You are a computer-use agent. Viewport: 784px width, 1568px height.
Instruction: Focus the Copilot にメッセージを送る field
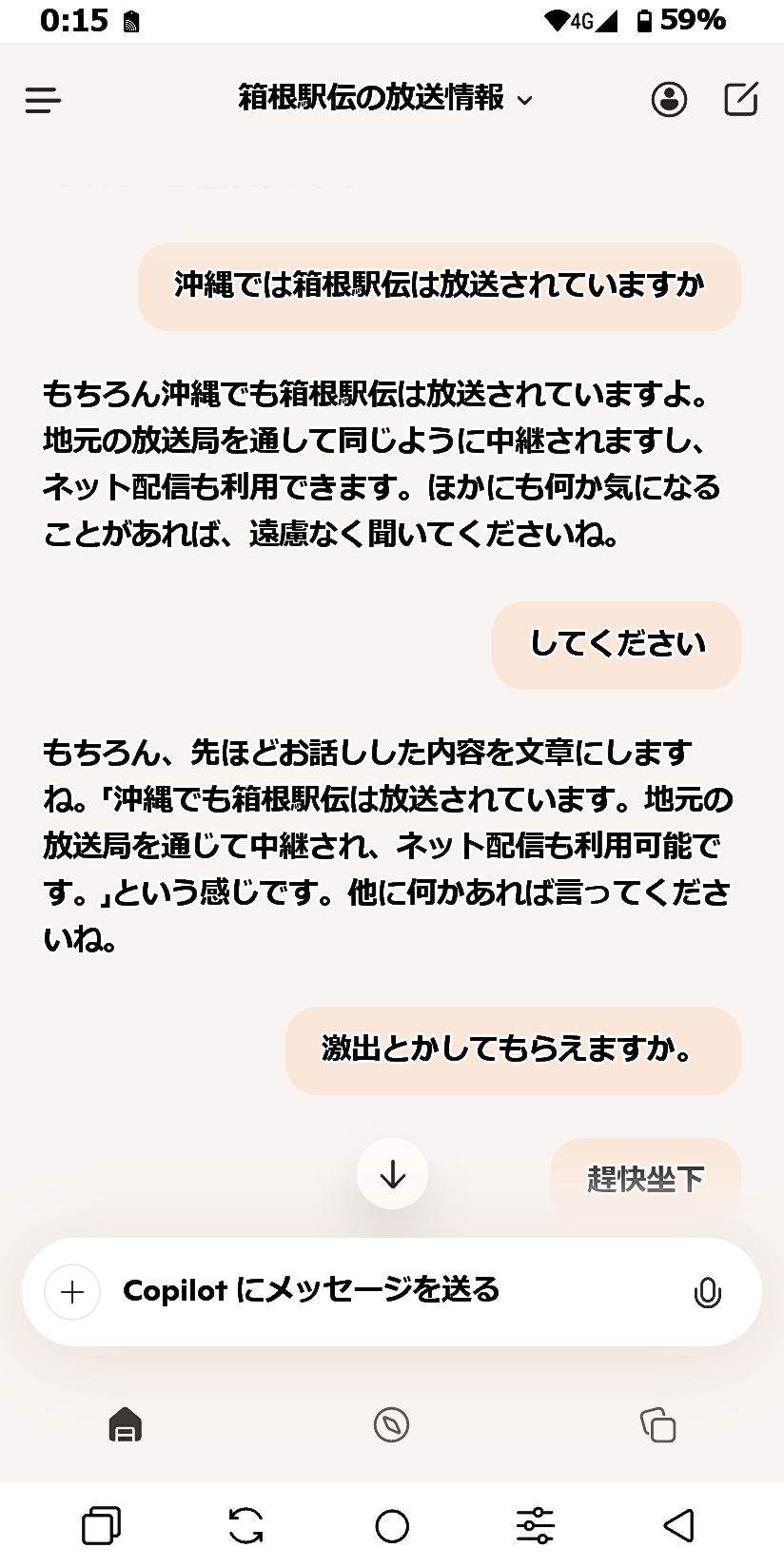[x=390, y=1291]
